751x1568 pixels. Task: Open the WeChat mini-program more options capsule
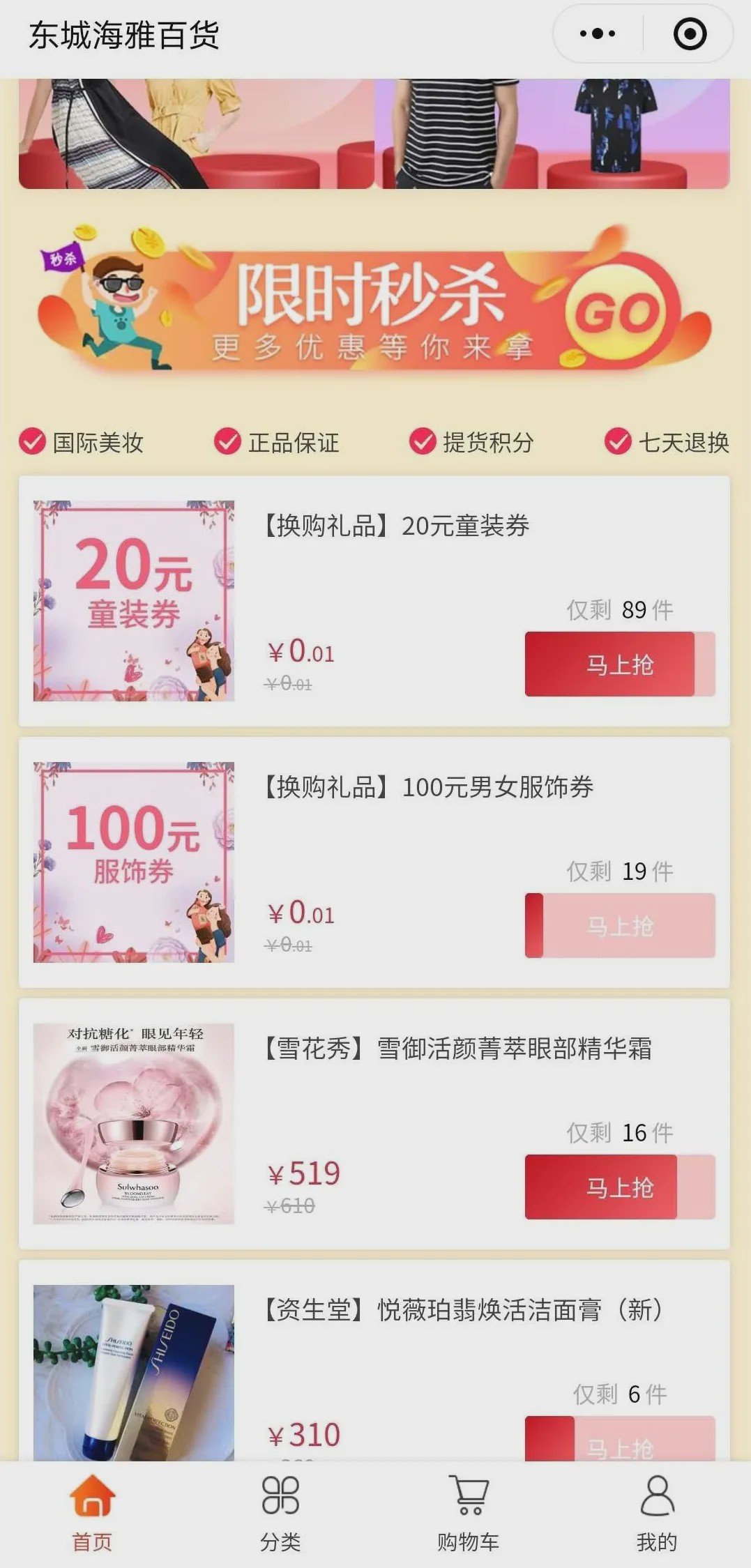pyautogui.click(x=596, y=33)
